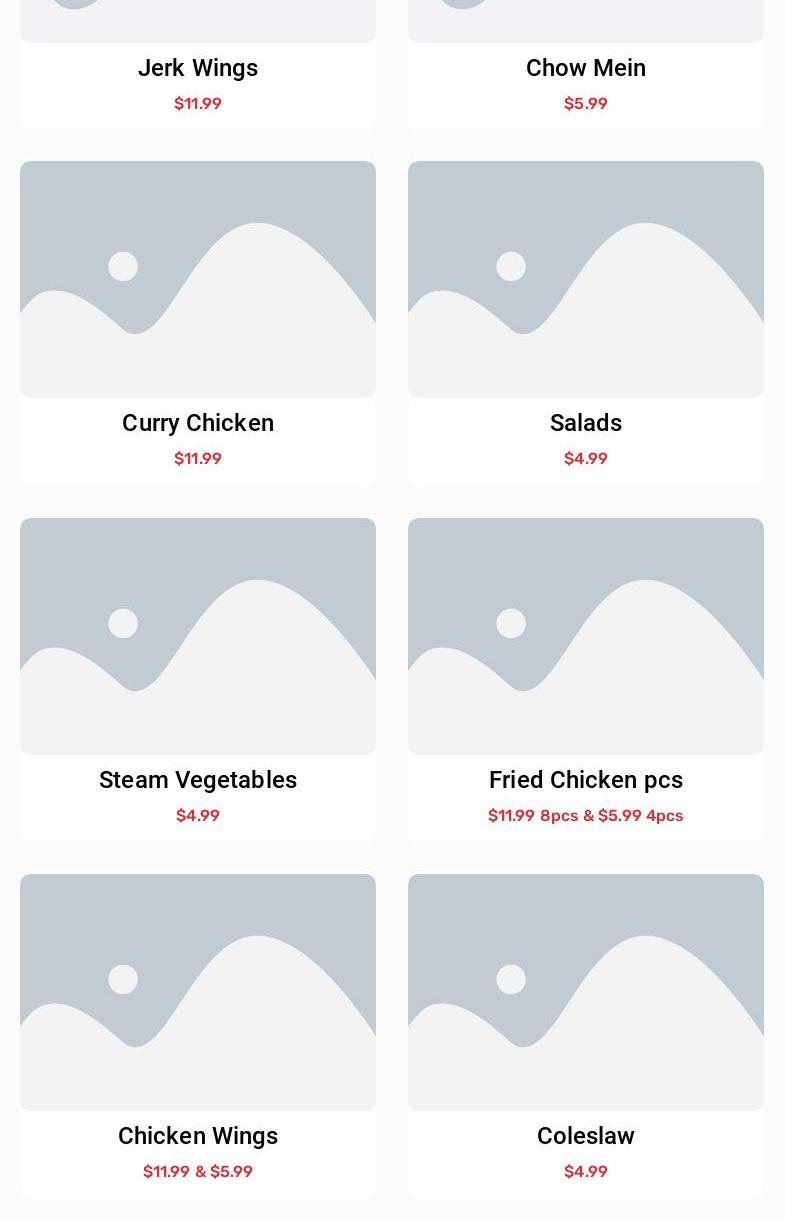This screenshot has width=785, height=1220.
Task: Open the Chicken Wings item
Action: [x=198, y=1136]
